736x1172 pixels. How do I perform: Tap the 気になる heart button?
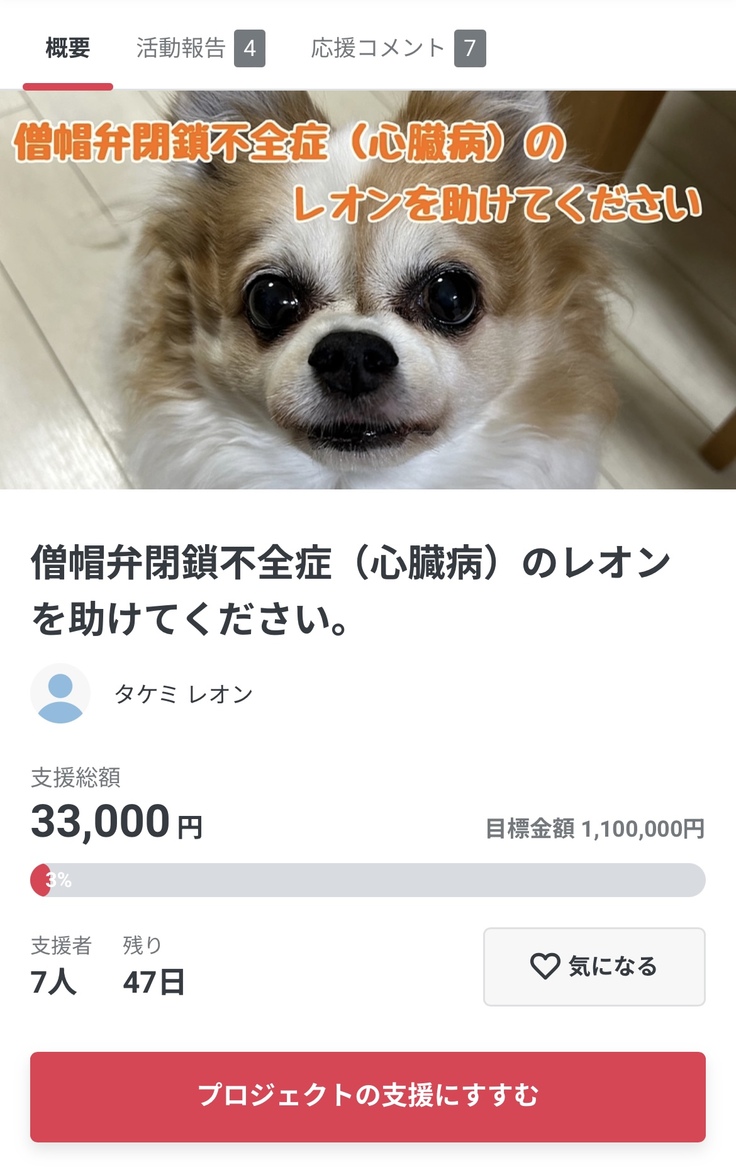tap(594, 966)
